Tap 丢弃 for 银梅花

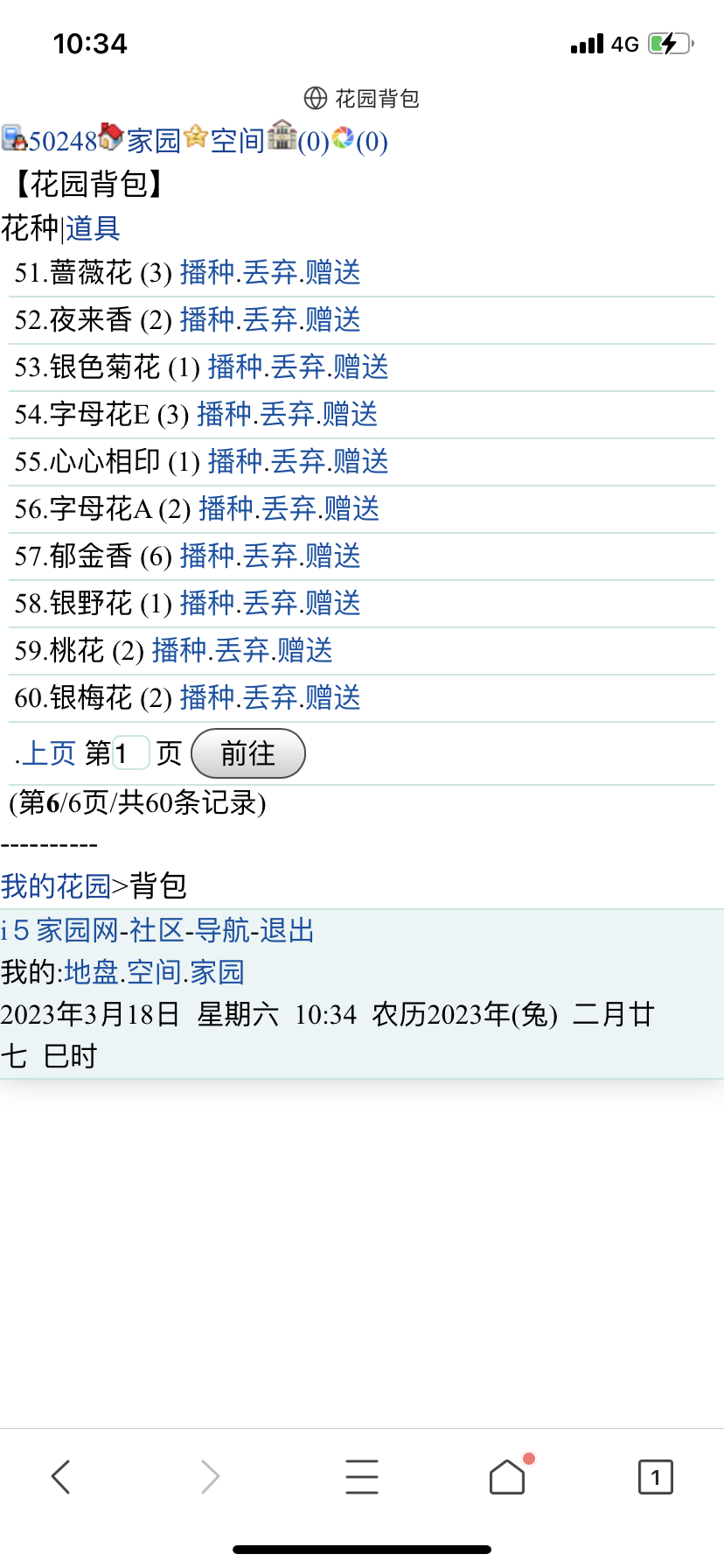[270, 698]
